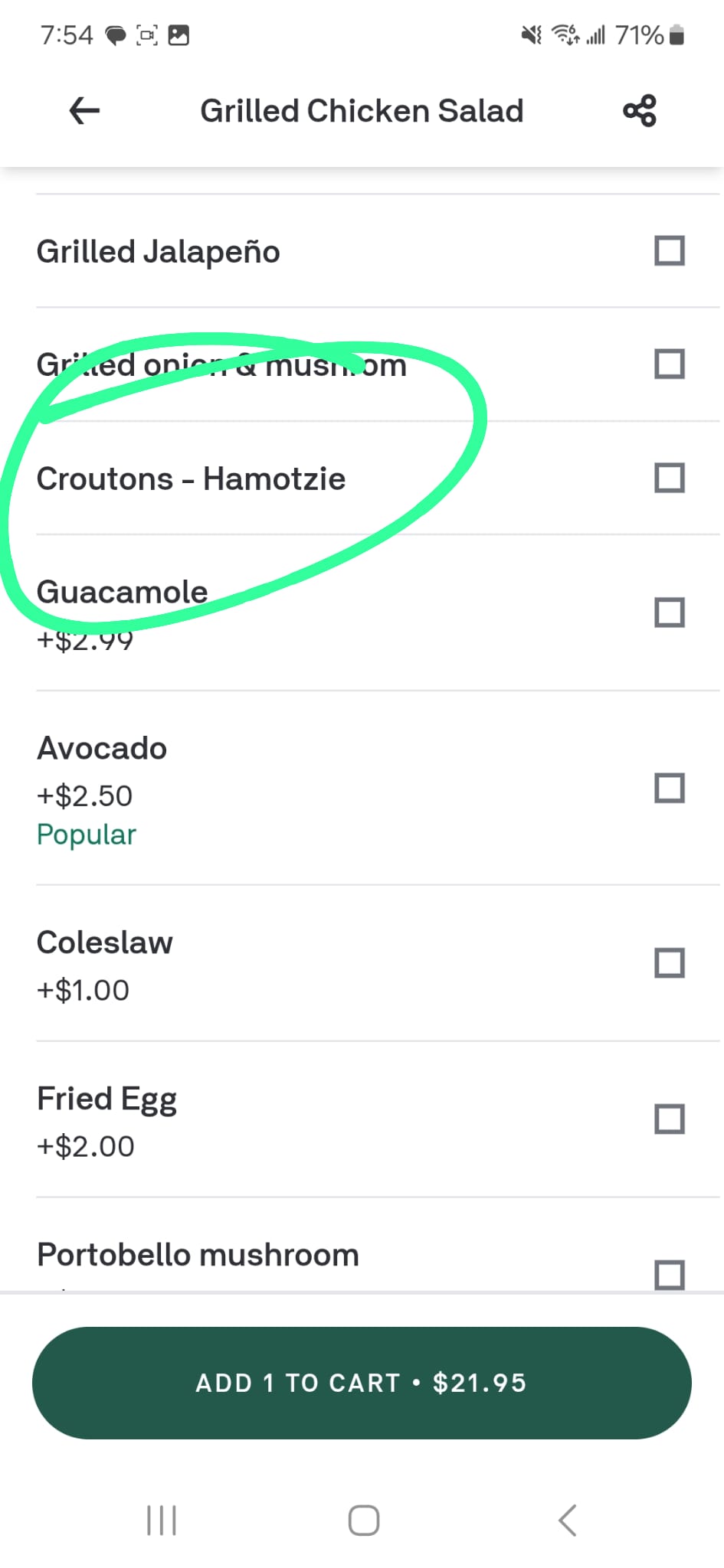Check the Avocado add-on box
This screenshot has width=724, height=1568.
click(670, 788)
